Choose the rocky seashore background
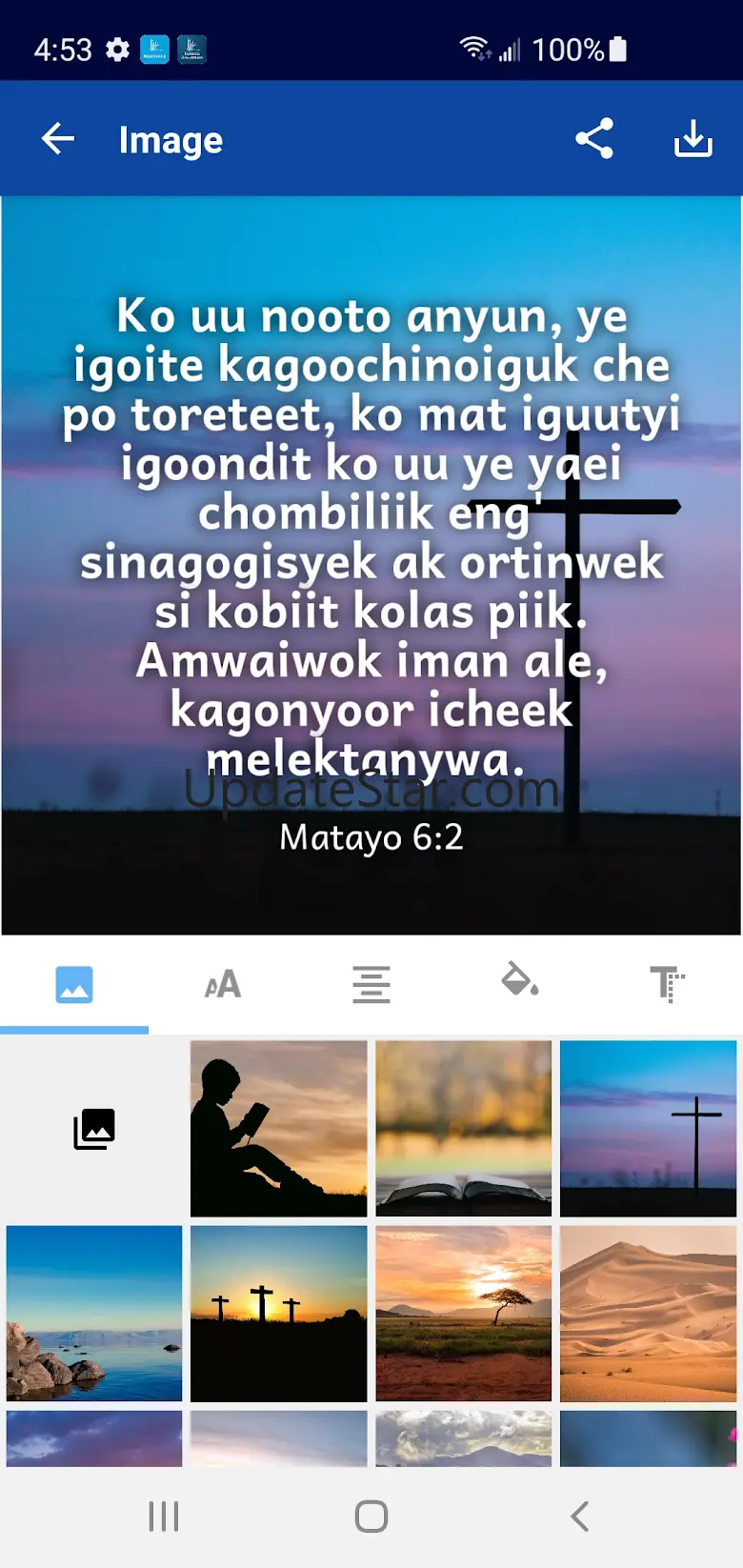The image size is (743, 1568). click(94, 1314)
